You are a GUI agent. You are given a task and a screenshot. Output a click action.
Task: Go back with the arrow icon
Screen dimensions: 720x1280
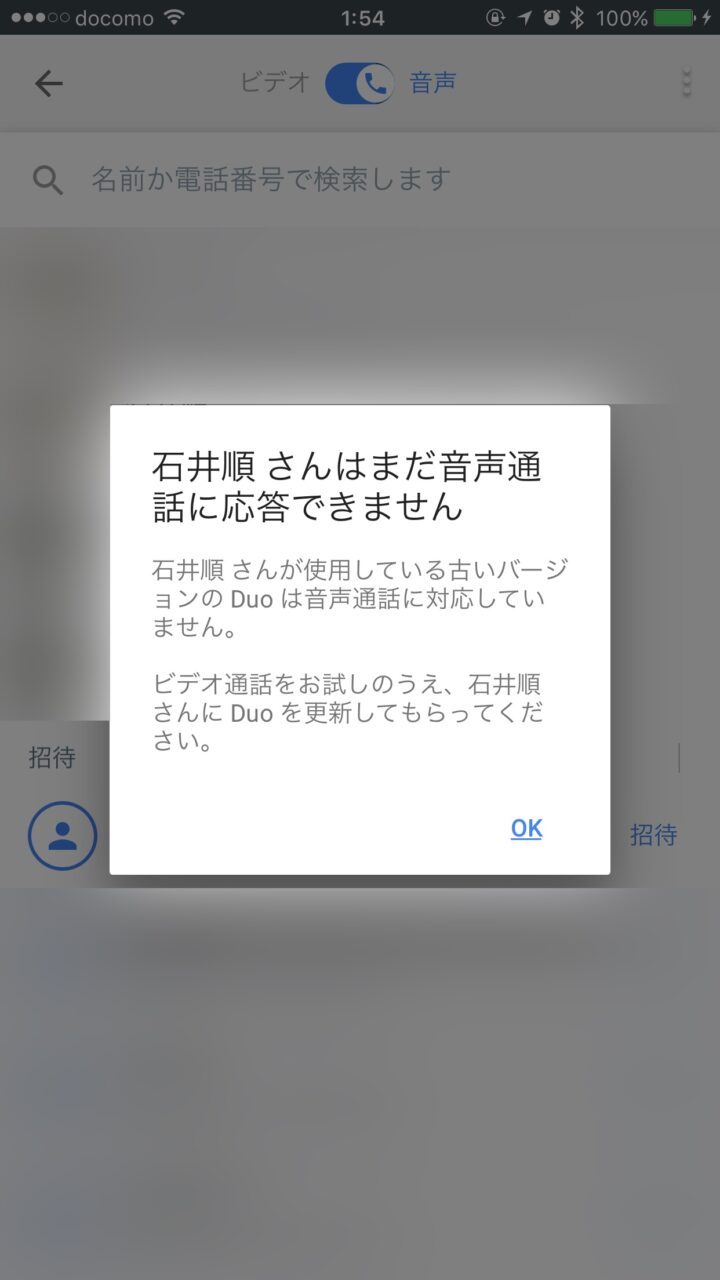[48, 83]
